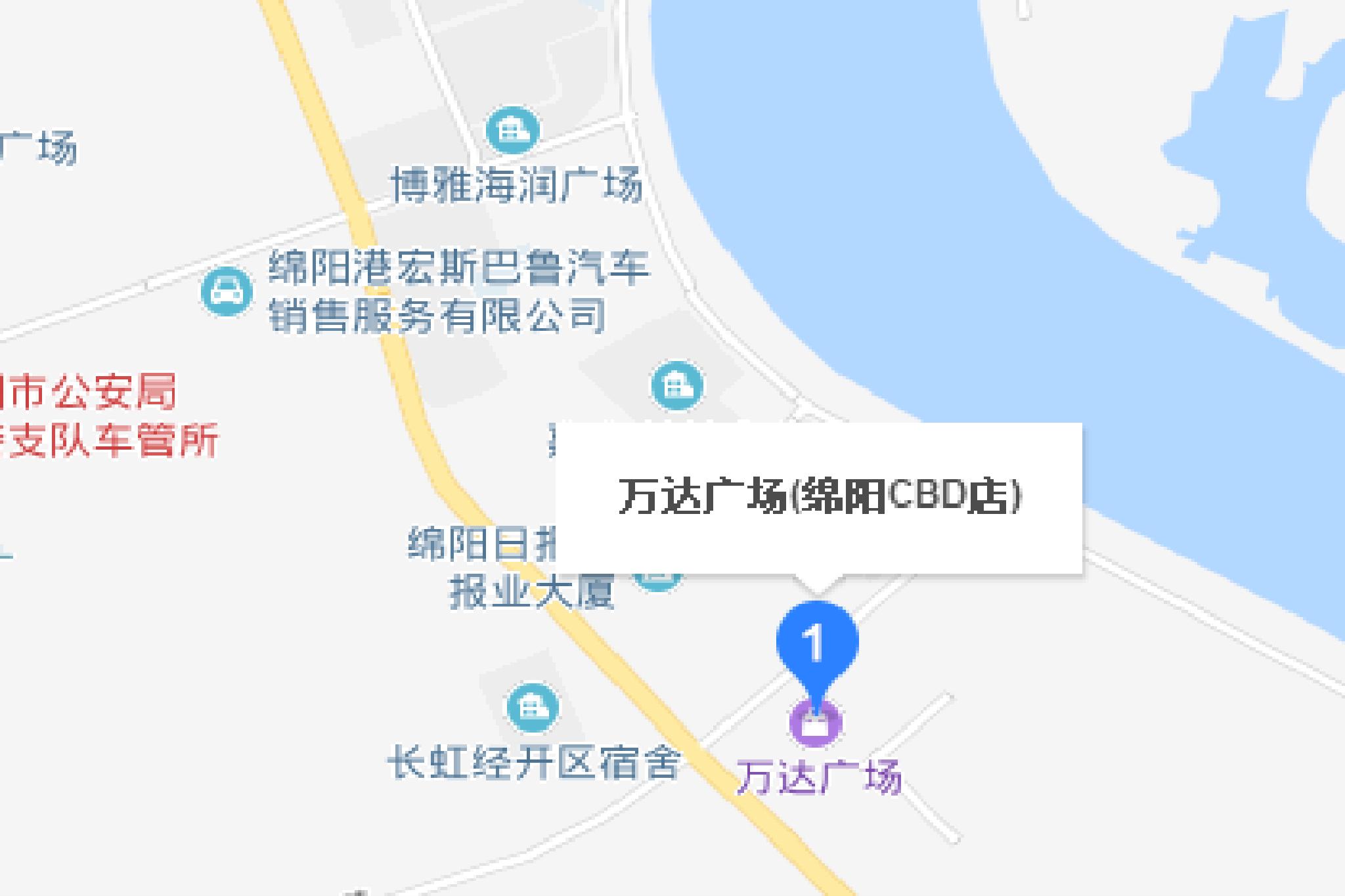
Task: Open the 万达广场(绵阳CBD店) info bubble
Action: (x=819, y=497)
